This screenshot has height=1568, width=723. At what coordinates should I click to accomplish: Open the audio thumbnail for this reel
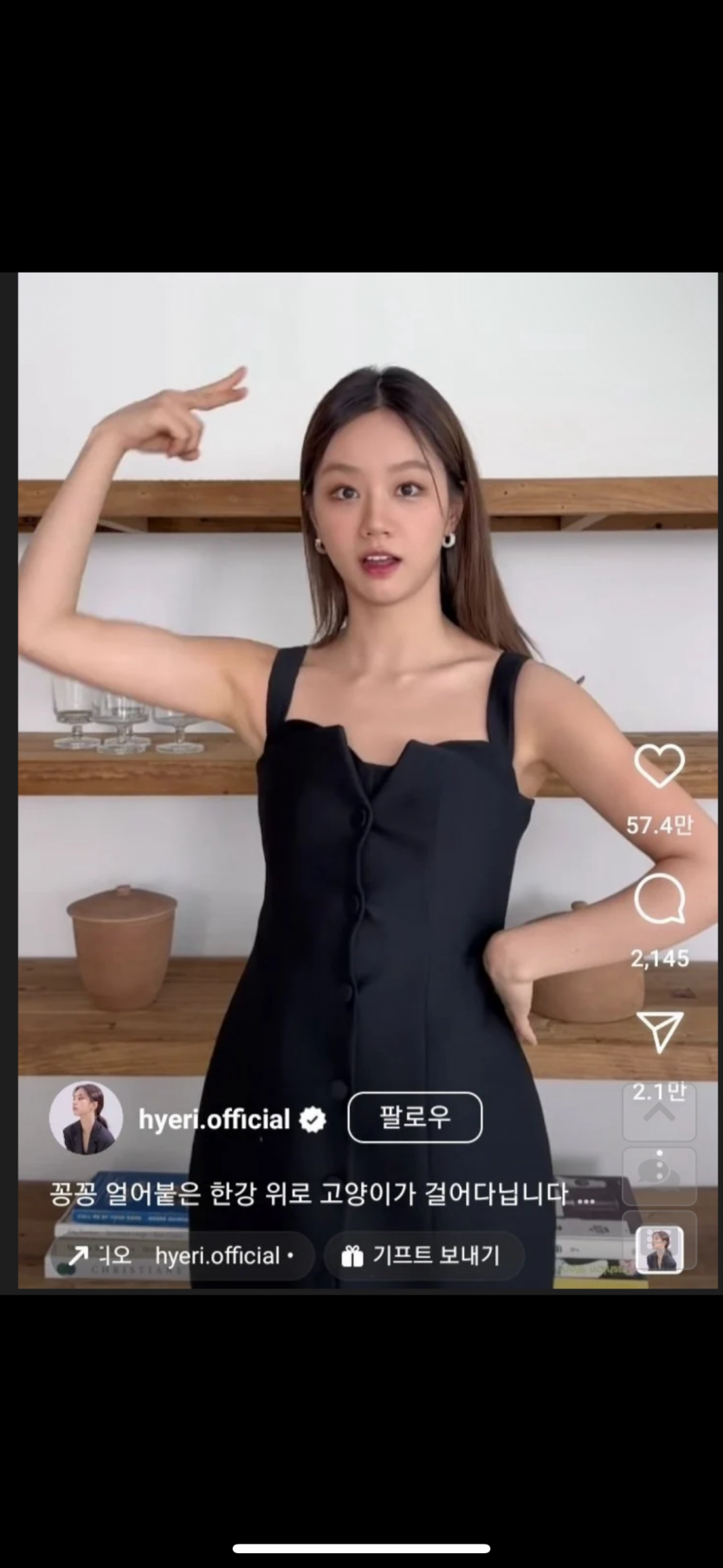pyautogui.click(x=660, y=1249)
